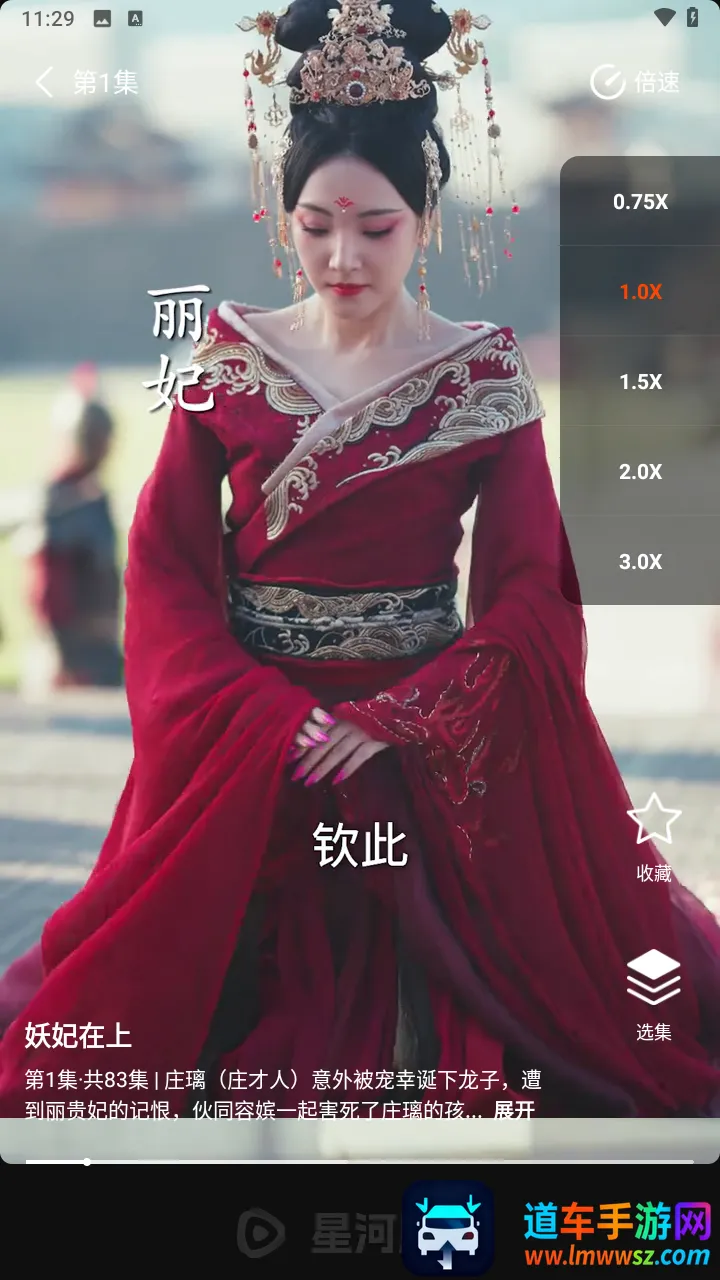Tap the 倍速 speed button
The height and width of the screenshot is (1280, 720).
click(x=635, y=82)
